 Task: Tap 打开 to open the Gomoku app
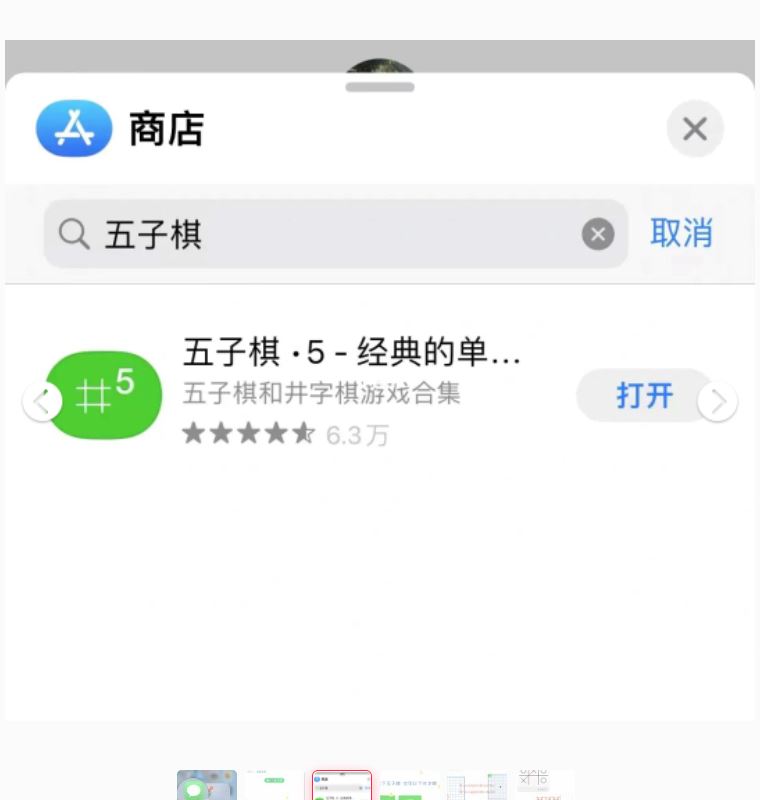(647, 395)
